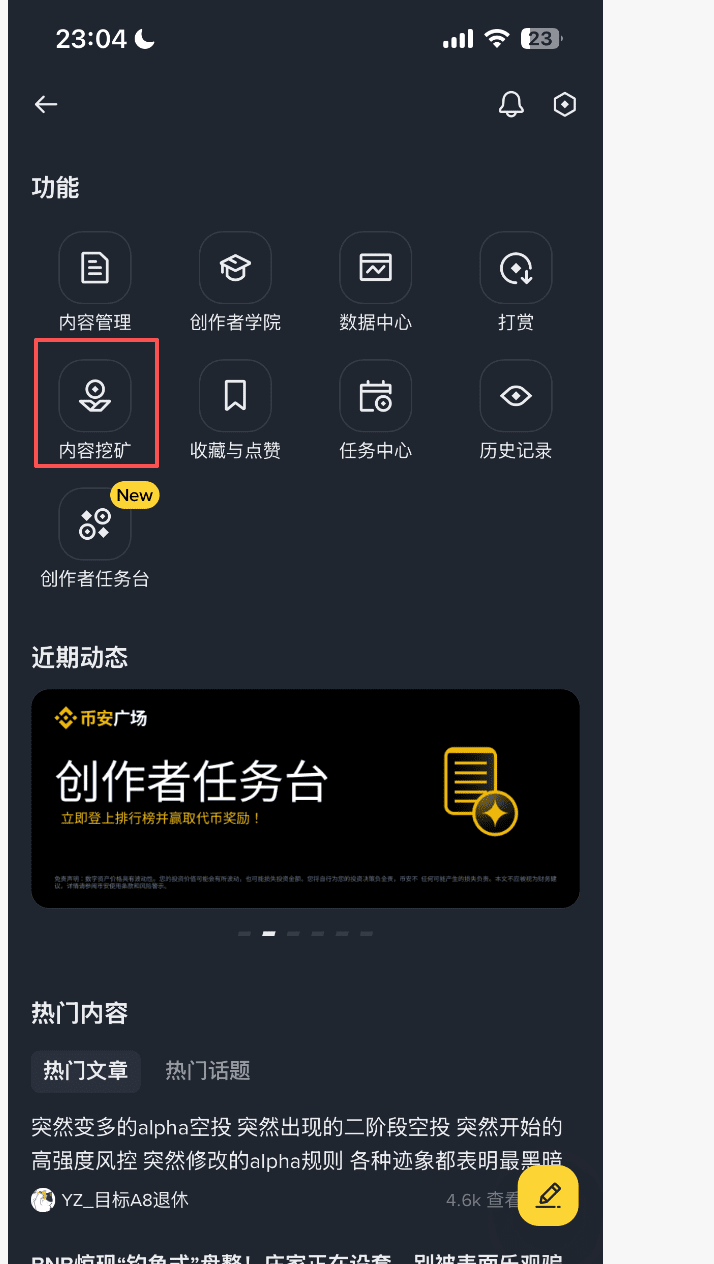
Task: Open the hexagon settings icon
Action: point(565,104)
